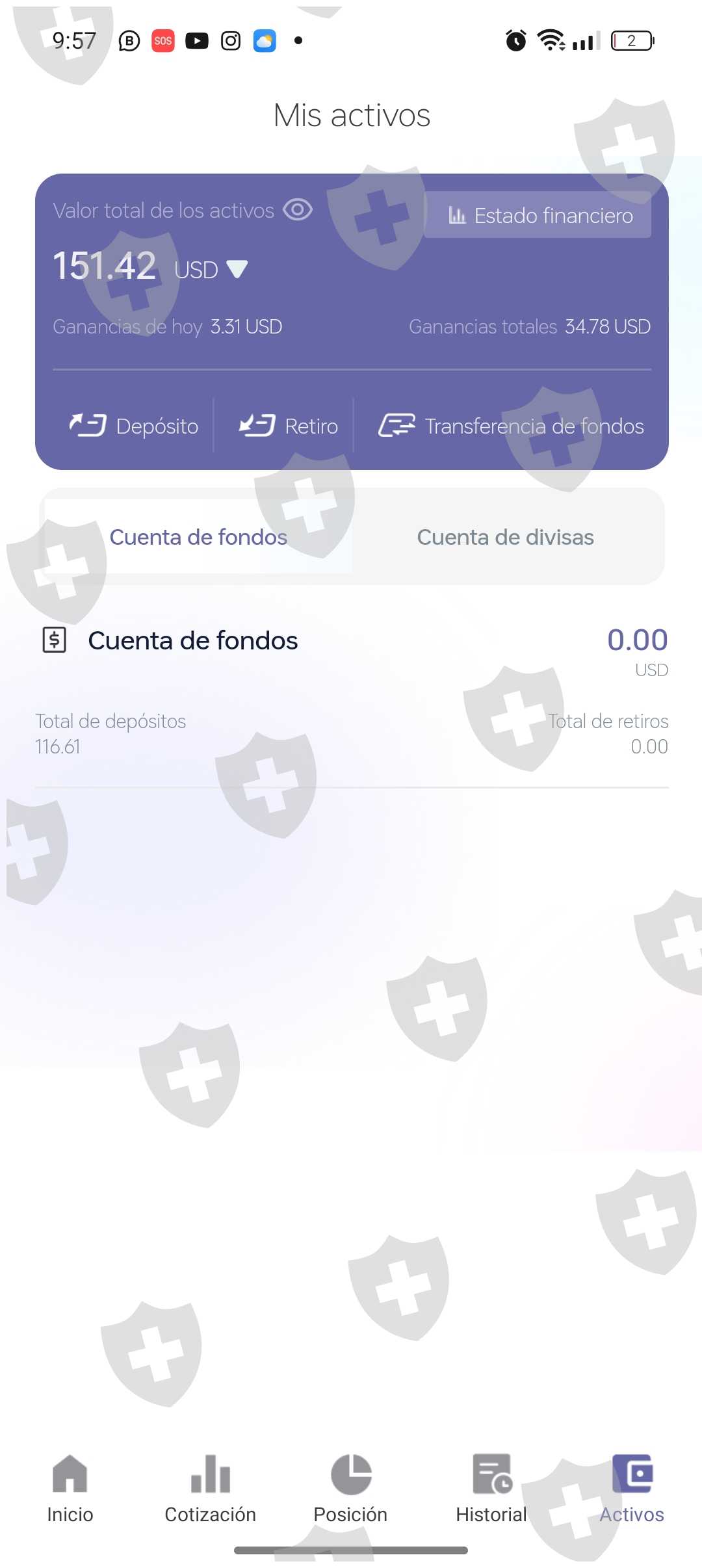The image size is (702, 1568).
Task: Select Retiro to withdraw money
Action: click(x=289, y=426)
